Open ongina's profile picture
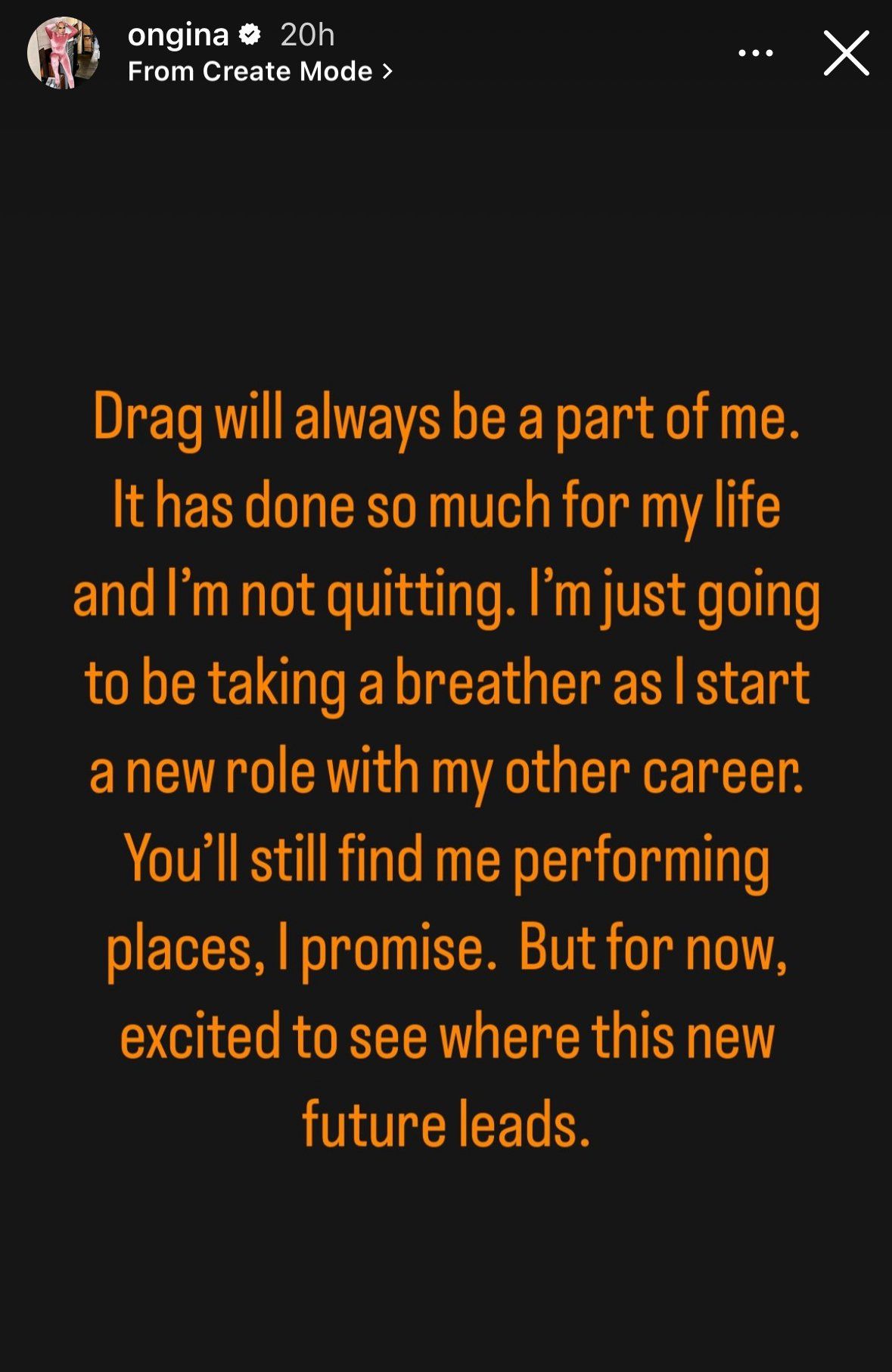Image resolution: width=892 pixels, height=1372 pixels. [64, 53]
